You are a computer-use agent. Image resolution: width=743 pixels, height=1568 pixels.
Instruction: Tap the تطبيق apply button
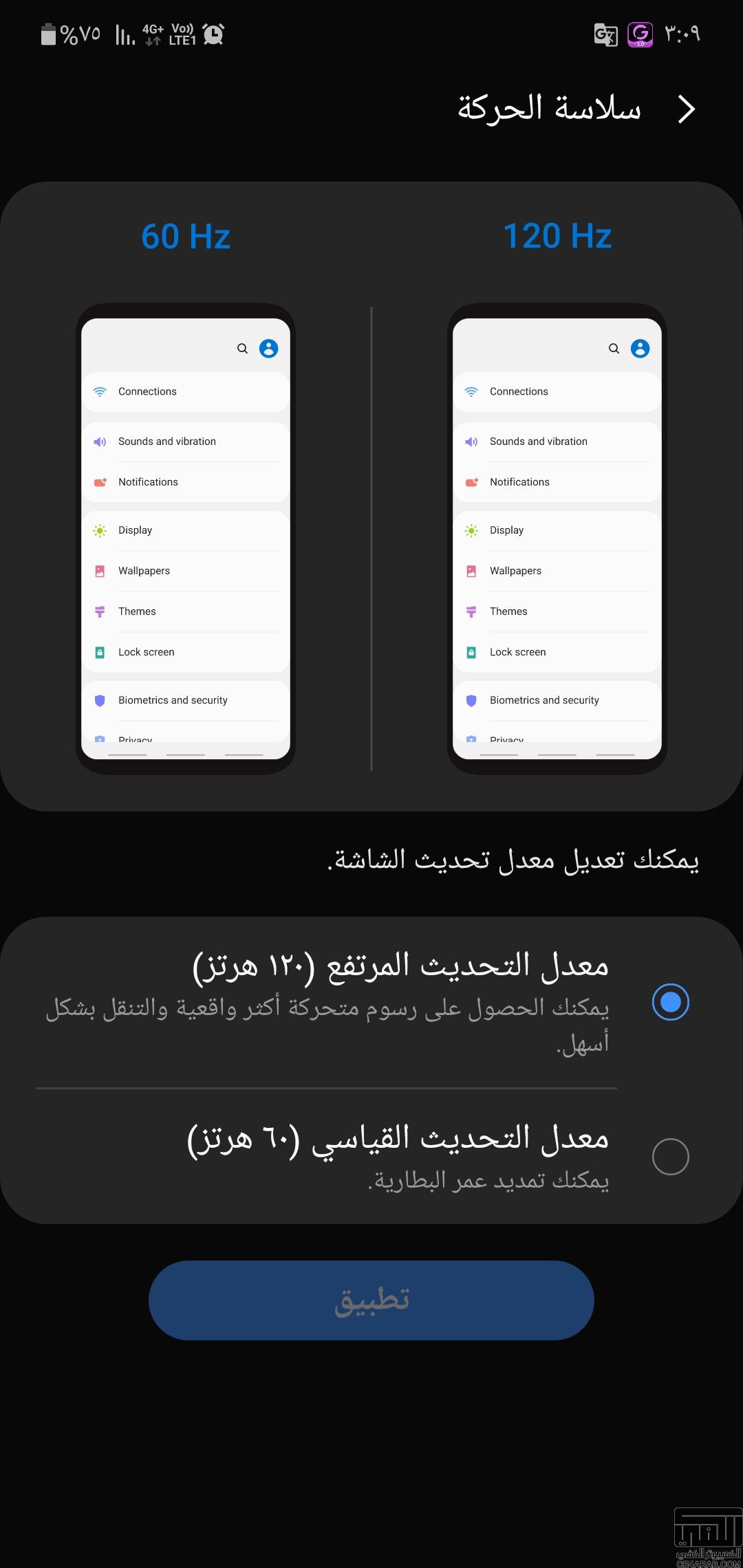tap(371, 1300)
